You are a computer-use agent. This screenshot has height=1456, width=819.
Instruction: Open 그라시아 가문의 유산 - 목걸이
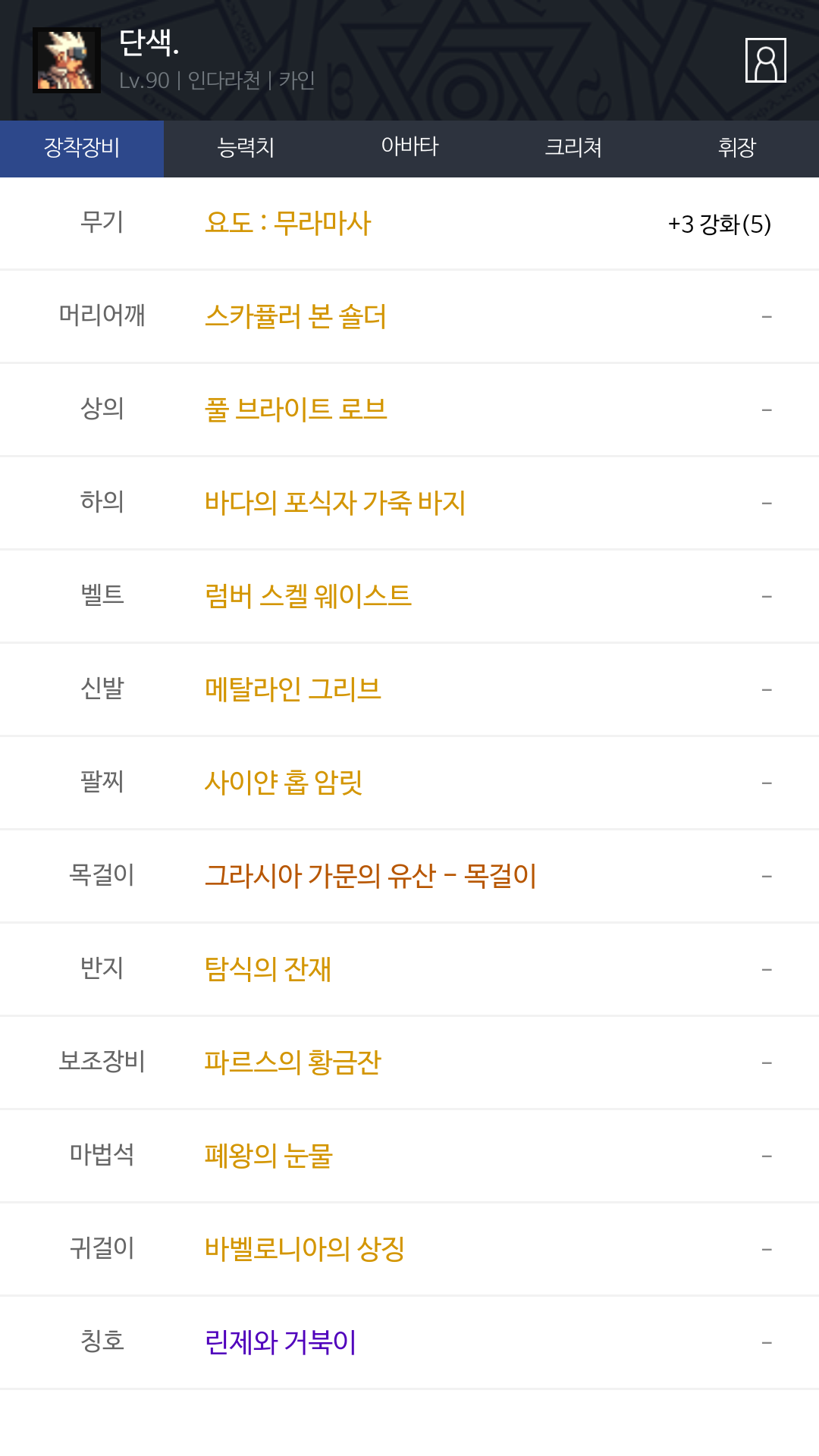click(x=371, y=876)
